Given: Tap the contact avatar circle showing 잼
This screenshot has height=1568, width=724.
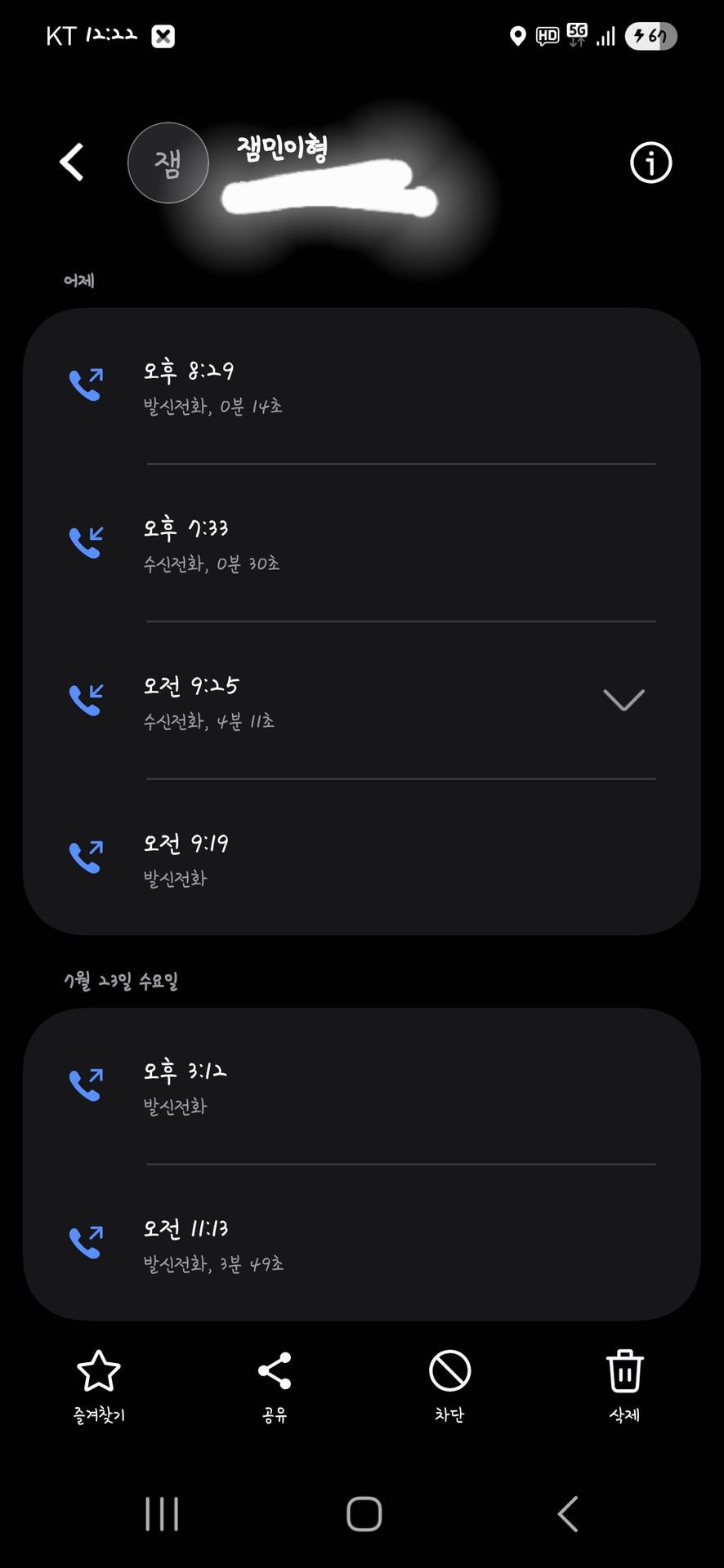Looking at the screenshot, I should (168, 163).
